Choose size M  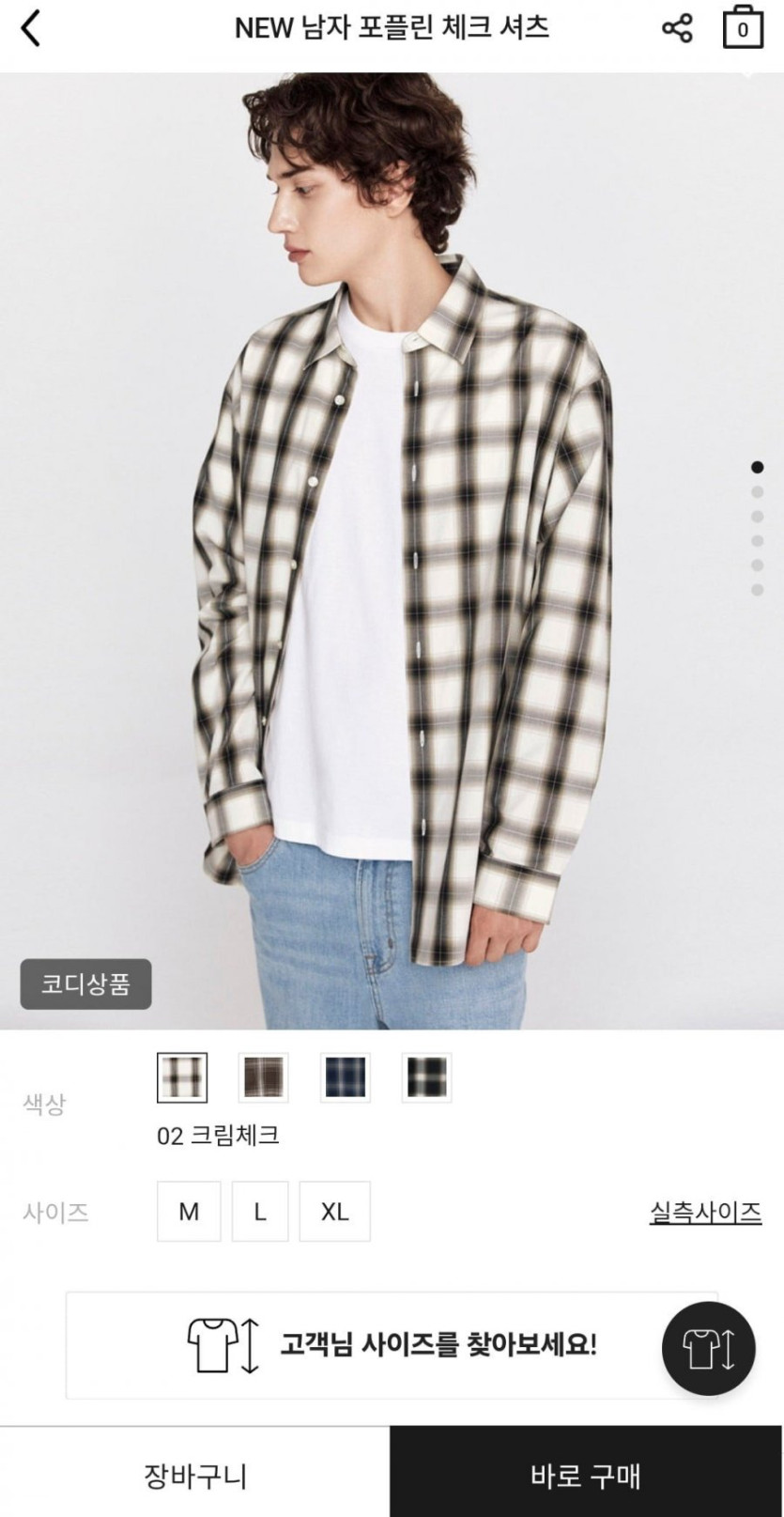coord(189,1212)
